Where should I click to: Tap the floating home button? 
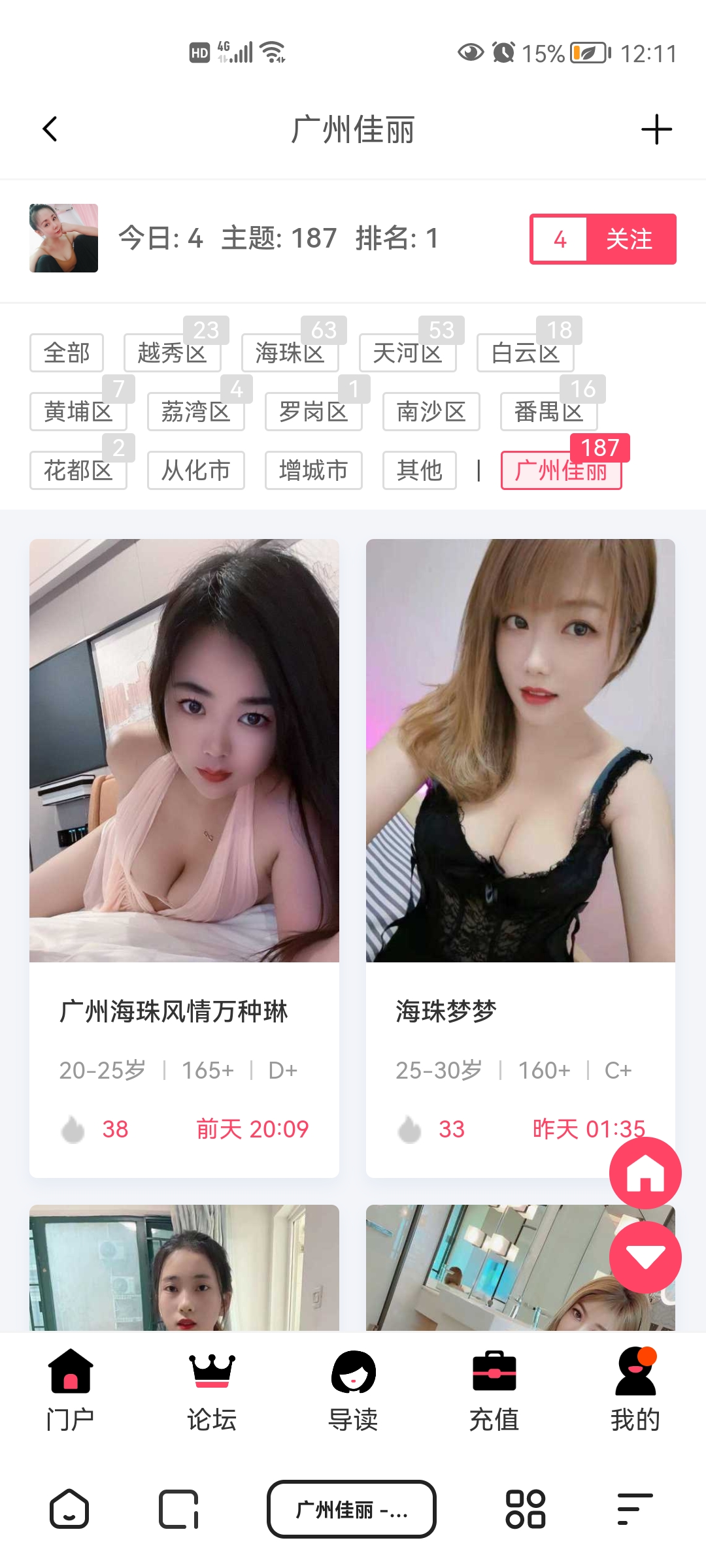645,1173
